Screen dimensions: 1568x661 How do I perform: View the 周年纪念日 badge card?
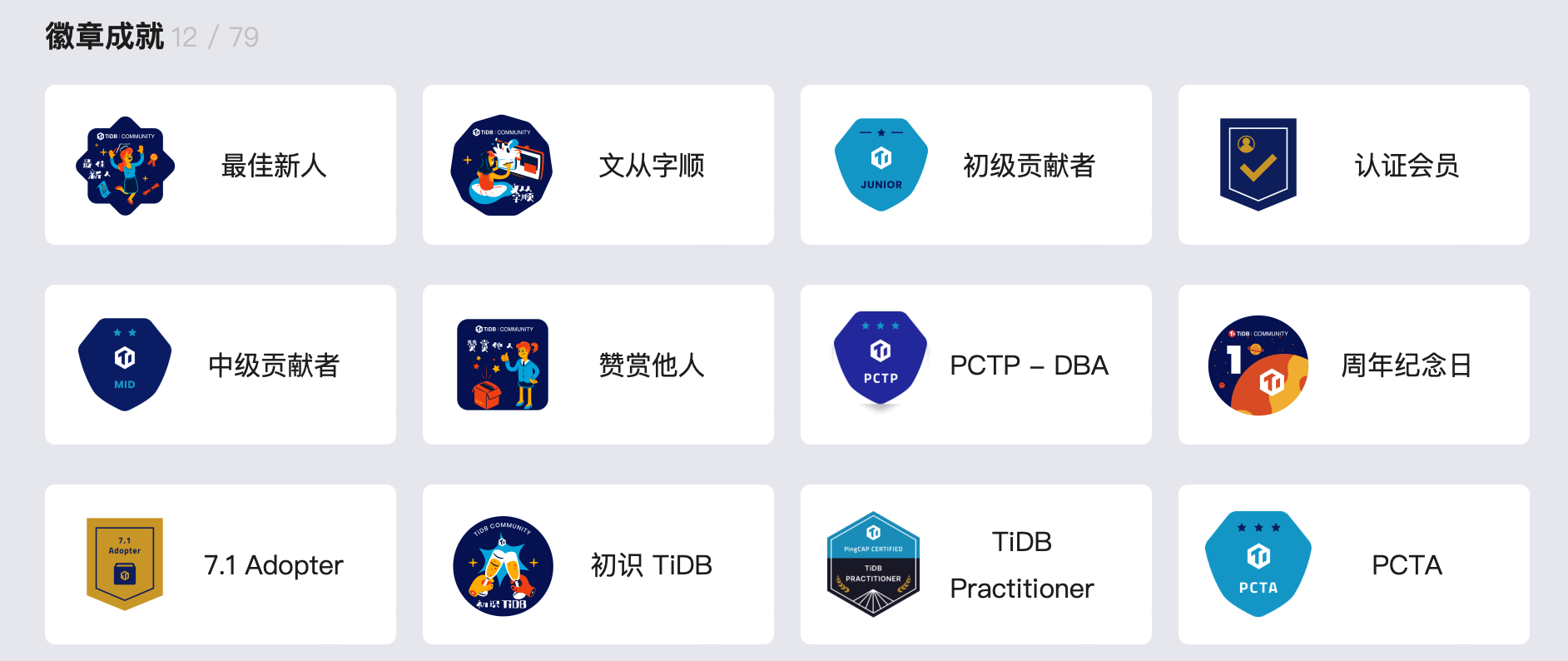coord(1353,365)
